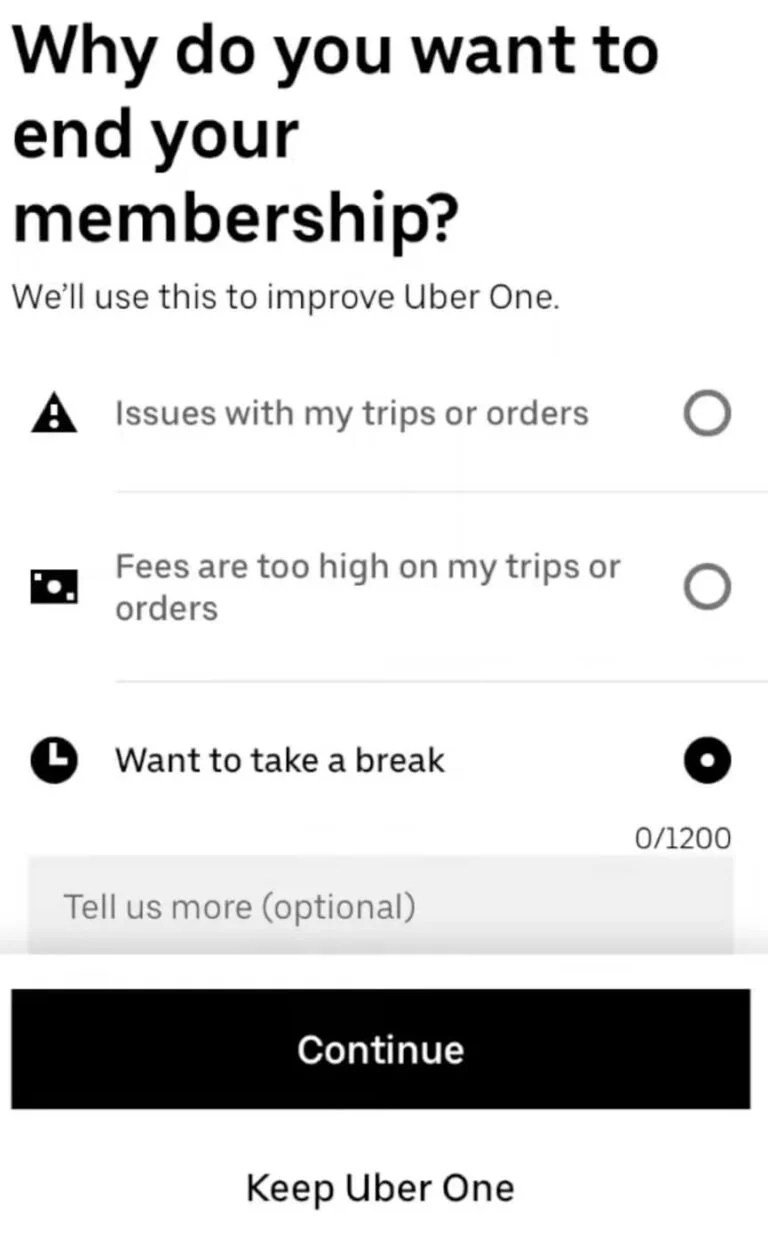Select 'Issues with my trips or orders' radio button
The height and width of the screenshot is (1243, 768).
coord(707,413)
